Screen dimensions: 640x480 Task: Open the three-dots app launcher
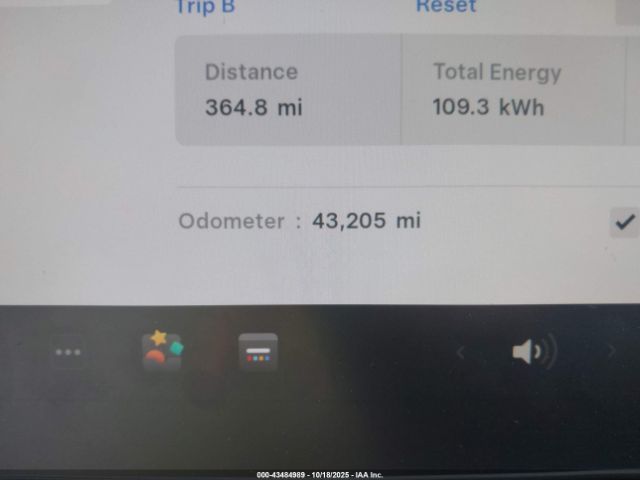click(x=68, y=352)
